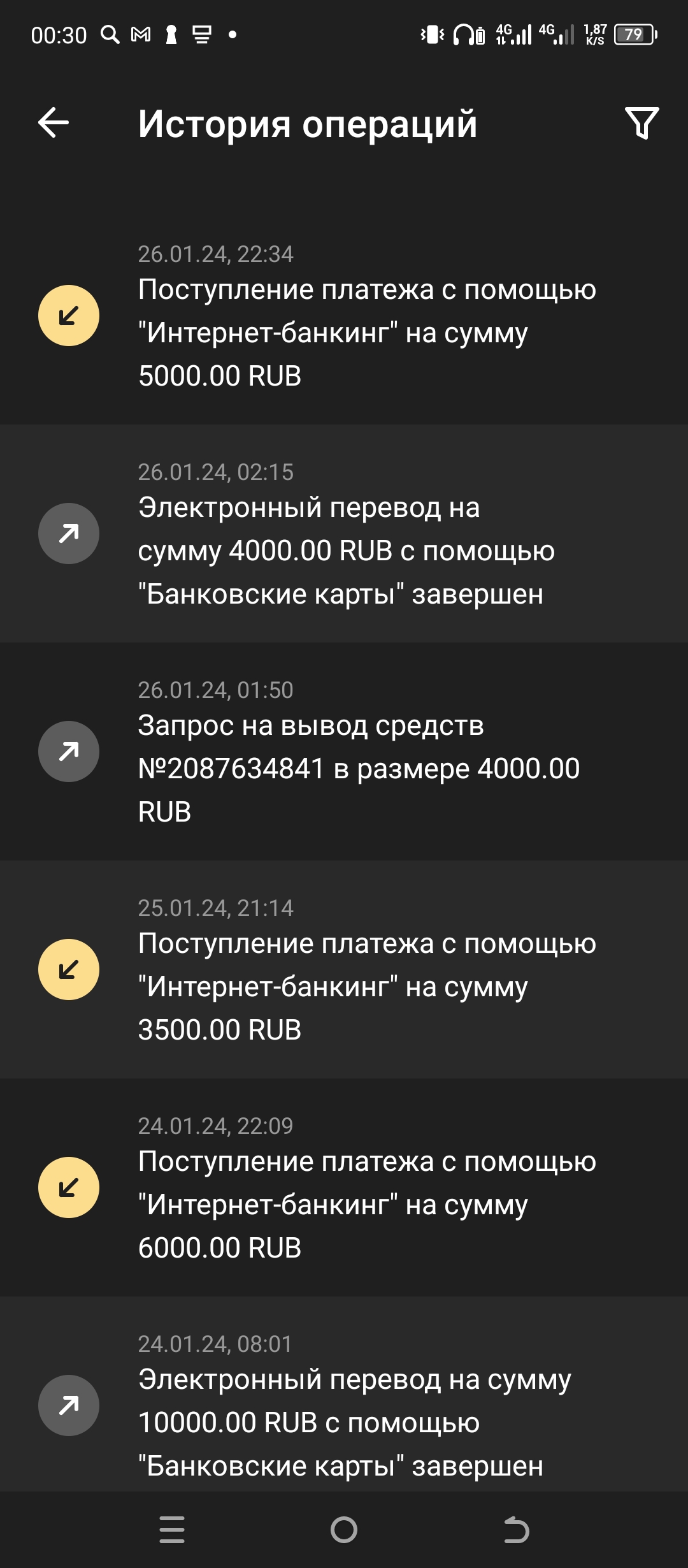Open the 5000.00 RUB payment from 26.01.24, 22:34
The height and width of the screenshot is (1568, 688).
[x=344, y=317]
